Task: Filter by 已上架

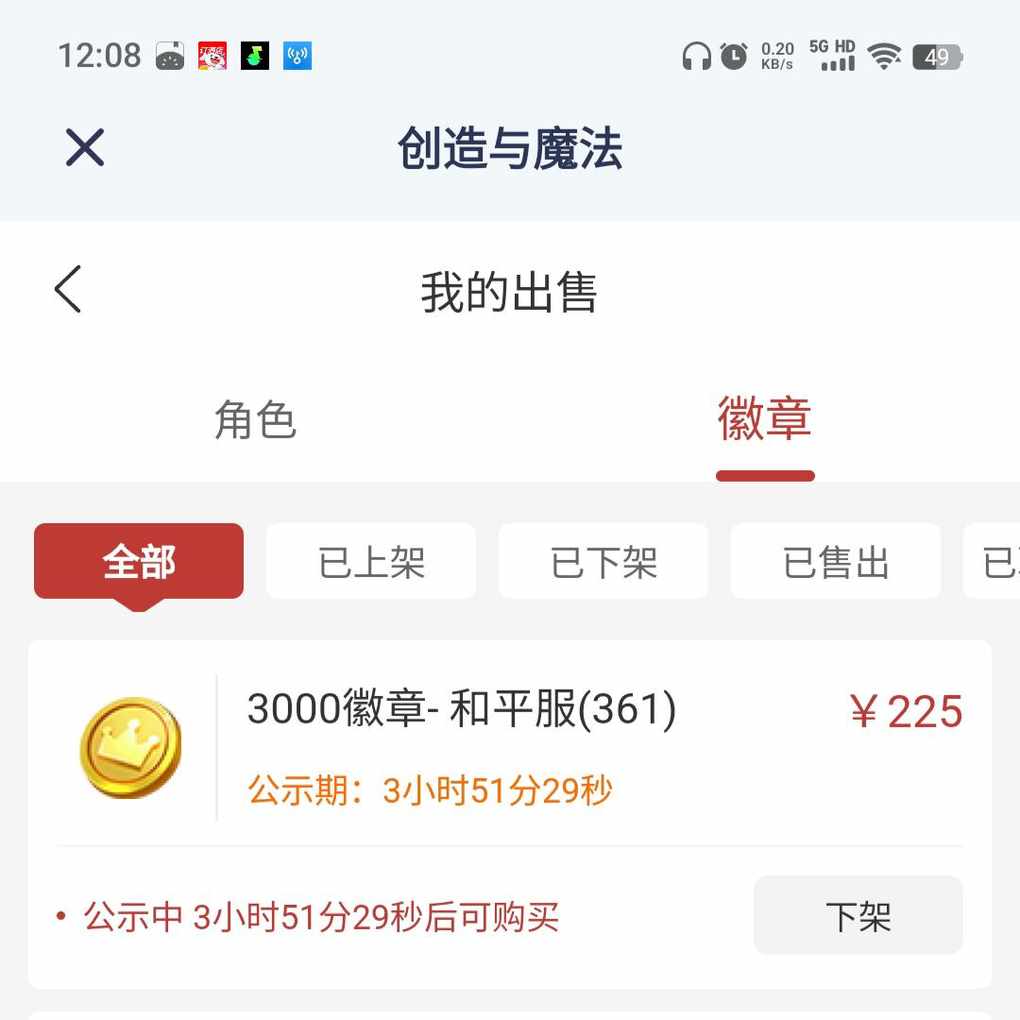Action: coord(371,562)
